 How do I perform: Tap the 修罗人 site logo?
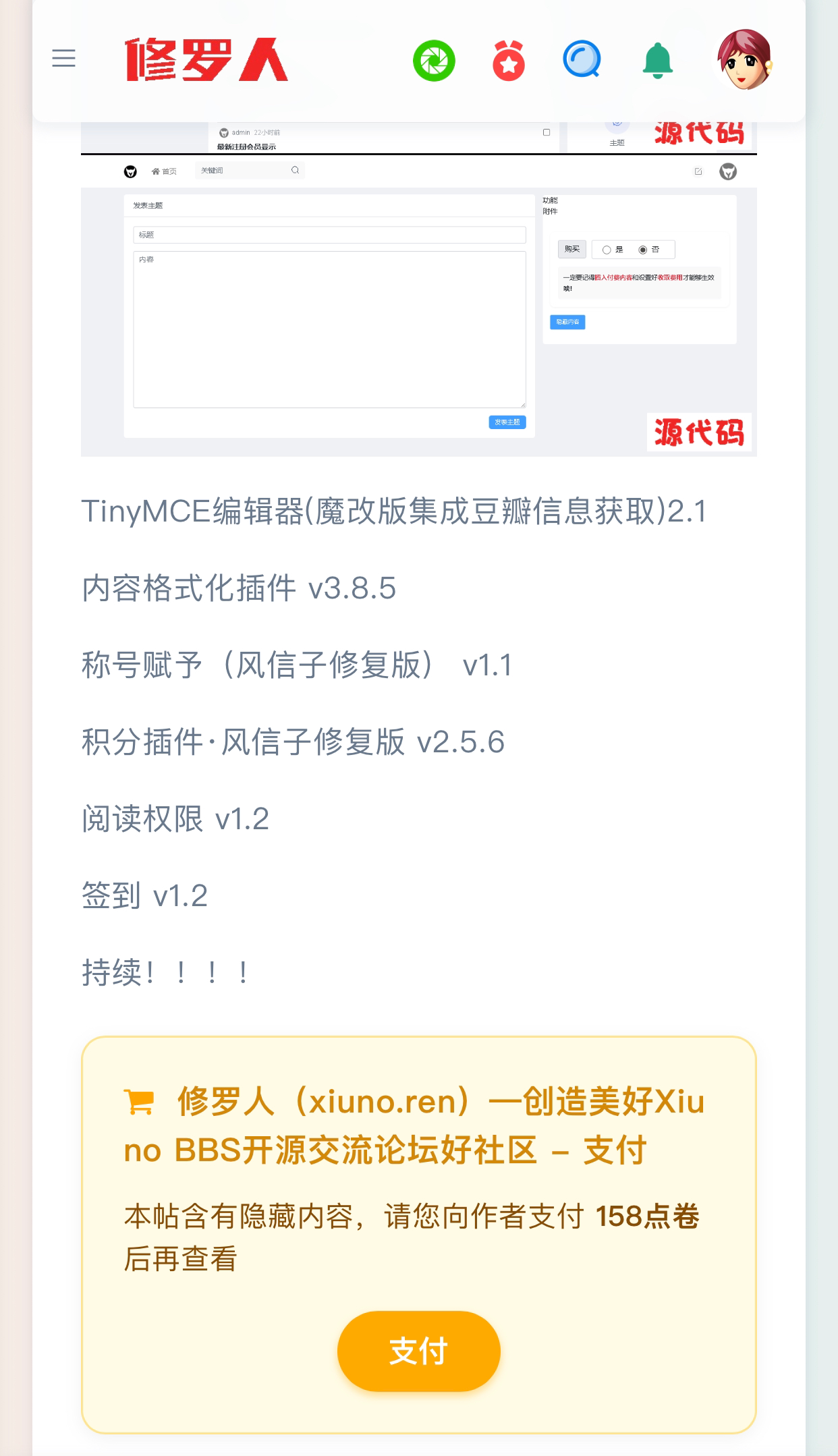206,60
